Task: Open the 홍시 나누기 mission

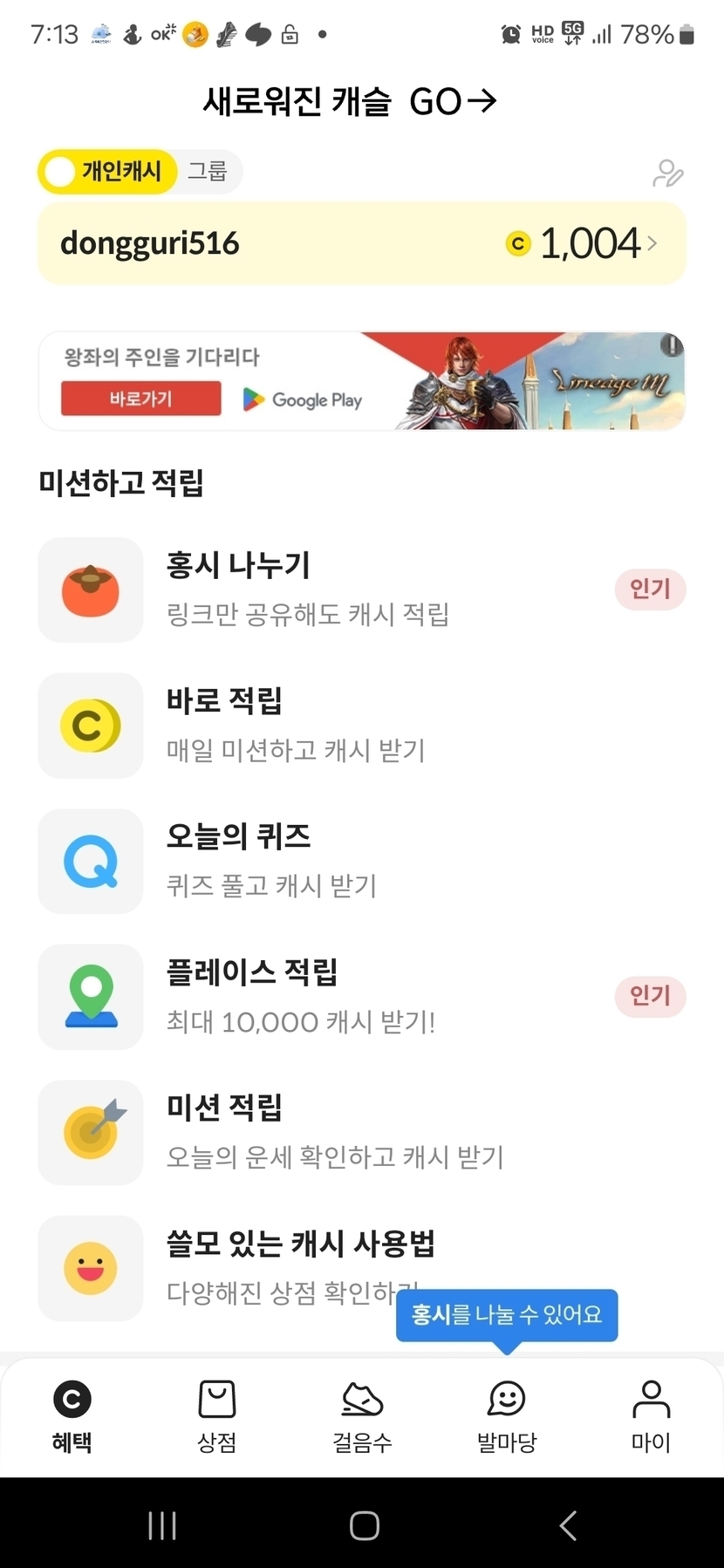Action: 361,590
